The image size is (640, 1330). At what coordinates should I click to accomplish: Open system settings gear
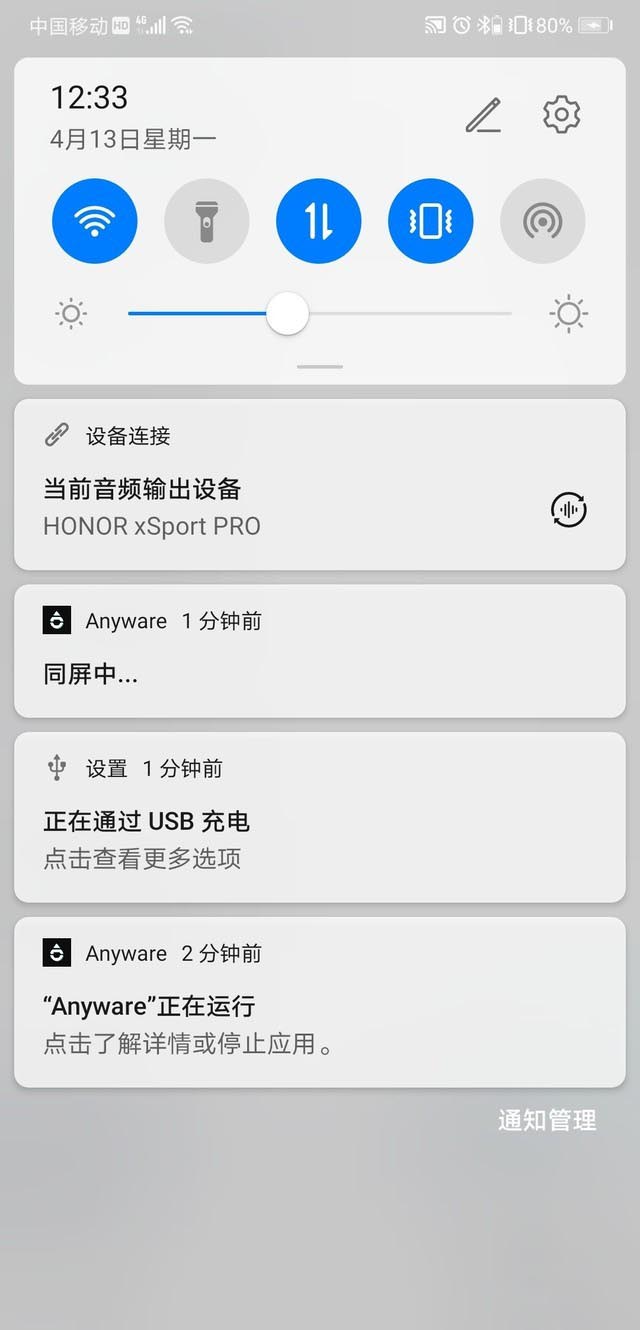(561, 115)
